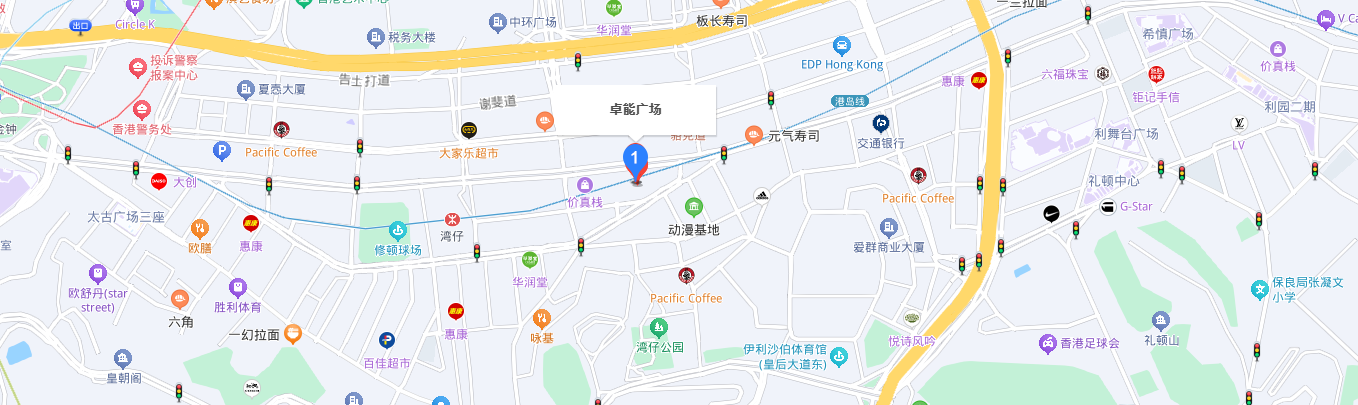The width and height of the screenshot is (1358, 405).
Task: Tap the blue marker numbered 1
Action: (635, 159)
